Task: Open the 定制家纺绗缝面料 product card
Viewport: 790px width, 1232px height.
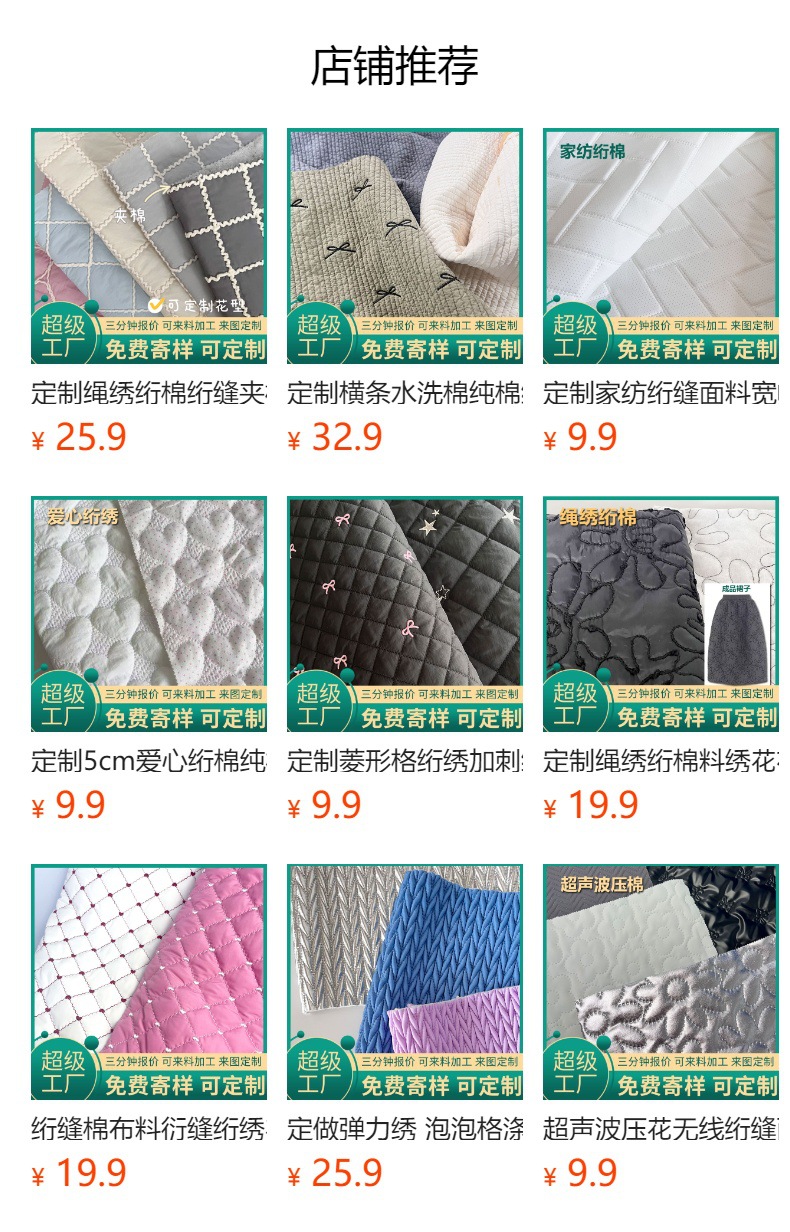Action: click(x=661, y=246)
